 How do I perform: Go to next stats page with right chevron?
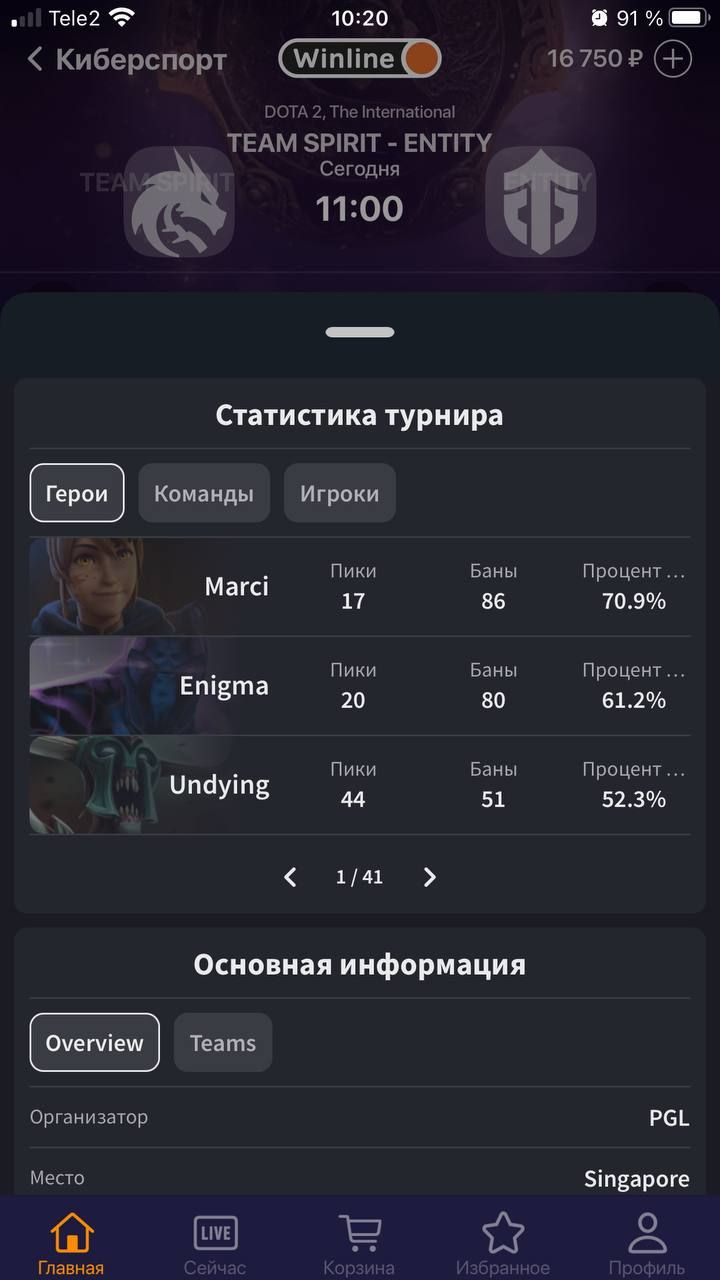(x=430, y=877)
